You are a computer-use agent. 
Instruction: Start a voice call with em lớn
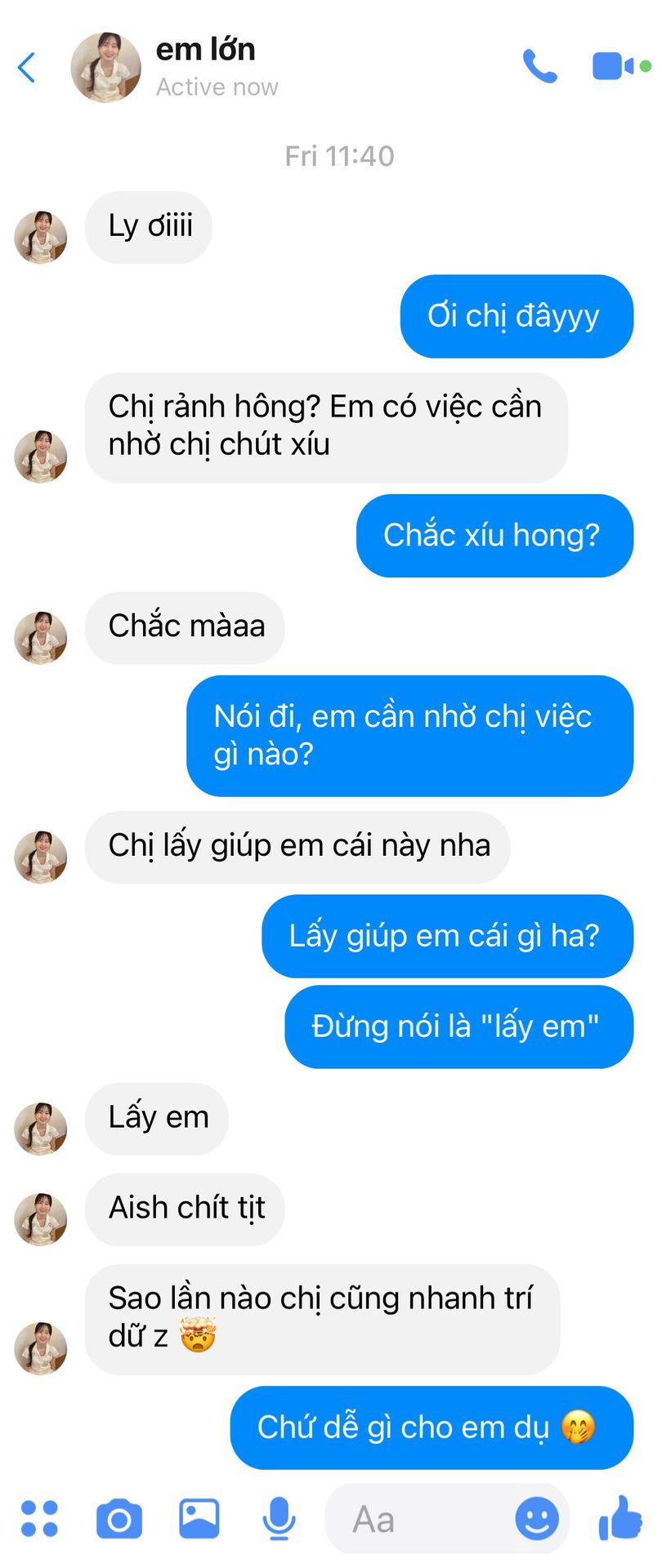point(539,66)
